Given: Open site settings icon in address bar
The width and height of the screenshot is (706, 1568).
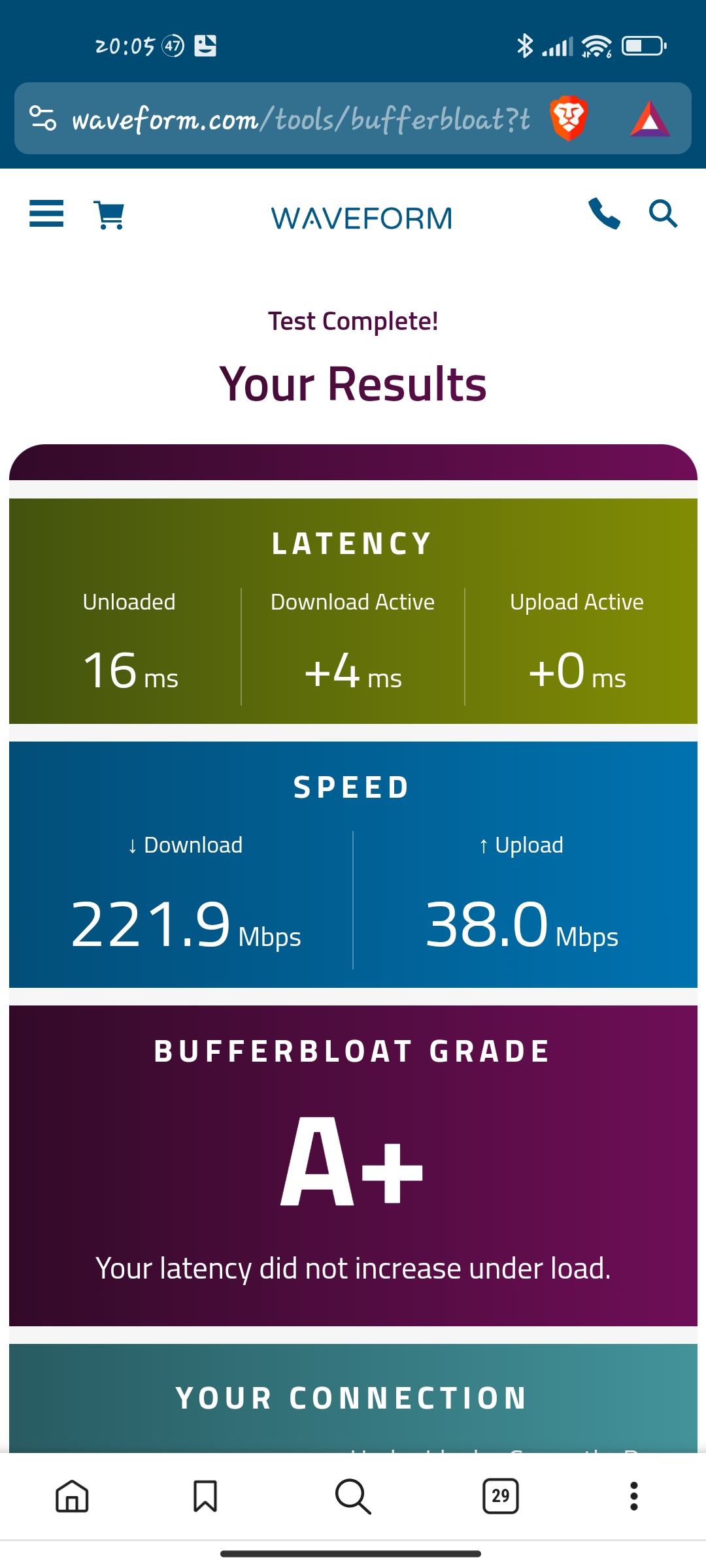Looking at the screenshot, I should coord(43,118).
